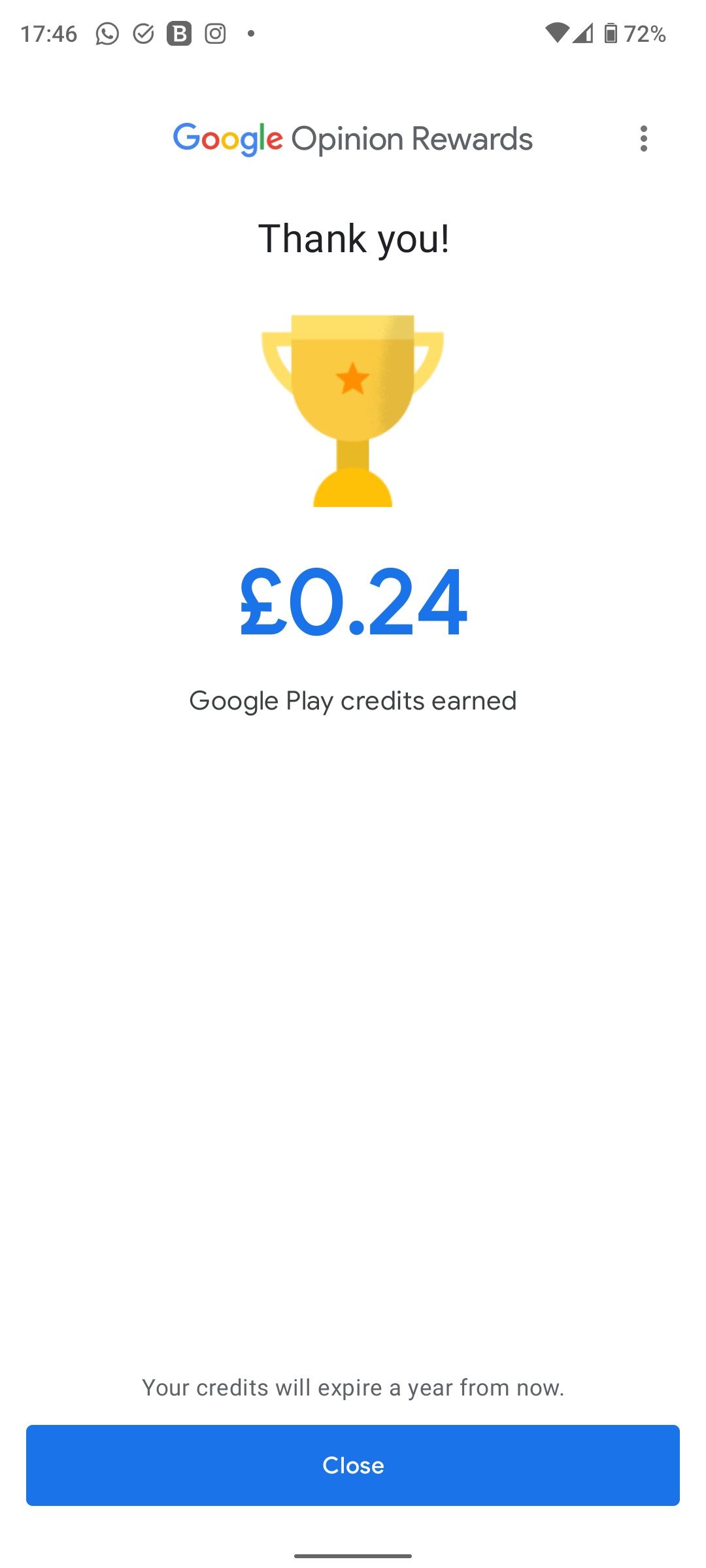Open the three-dot overflow menu
This screenshot has width=706, height=1568.
click(643, 139)
